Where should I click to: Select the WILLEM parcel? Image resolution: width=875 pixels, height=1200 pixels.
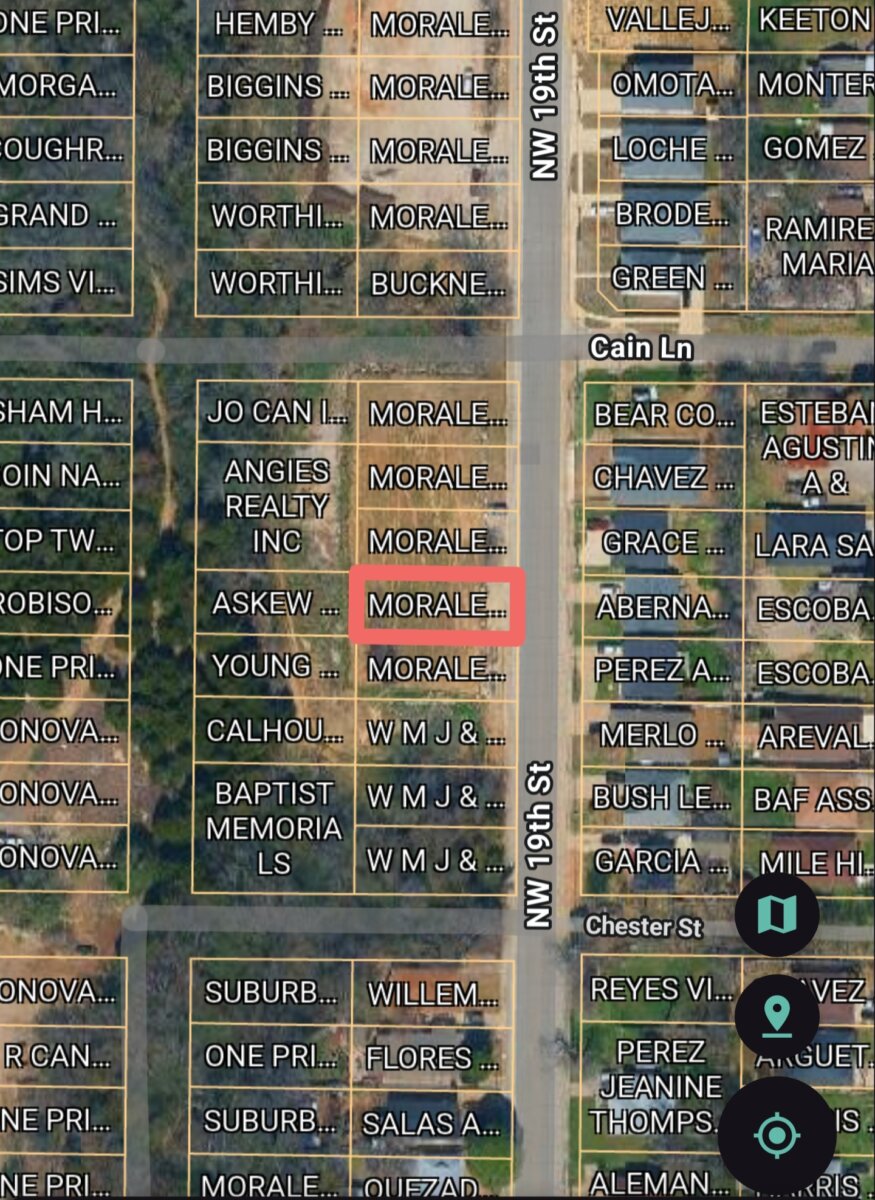pyautogui.click(x=432, y=994)
